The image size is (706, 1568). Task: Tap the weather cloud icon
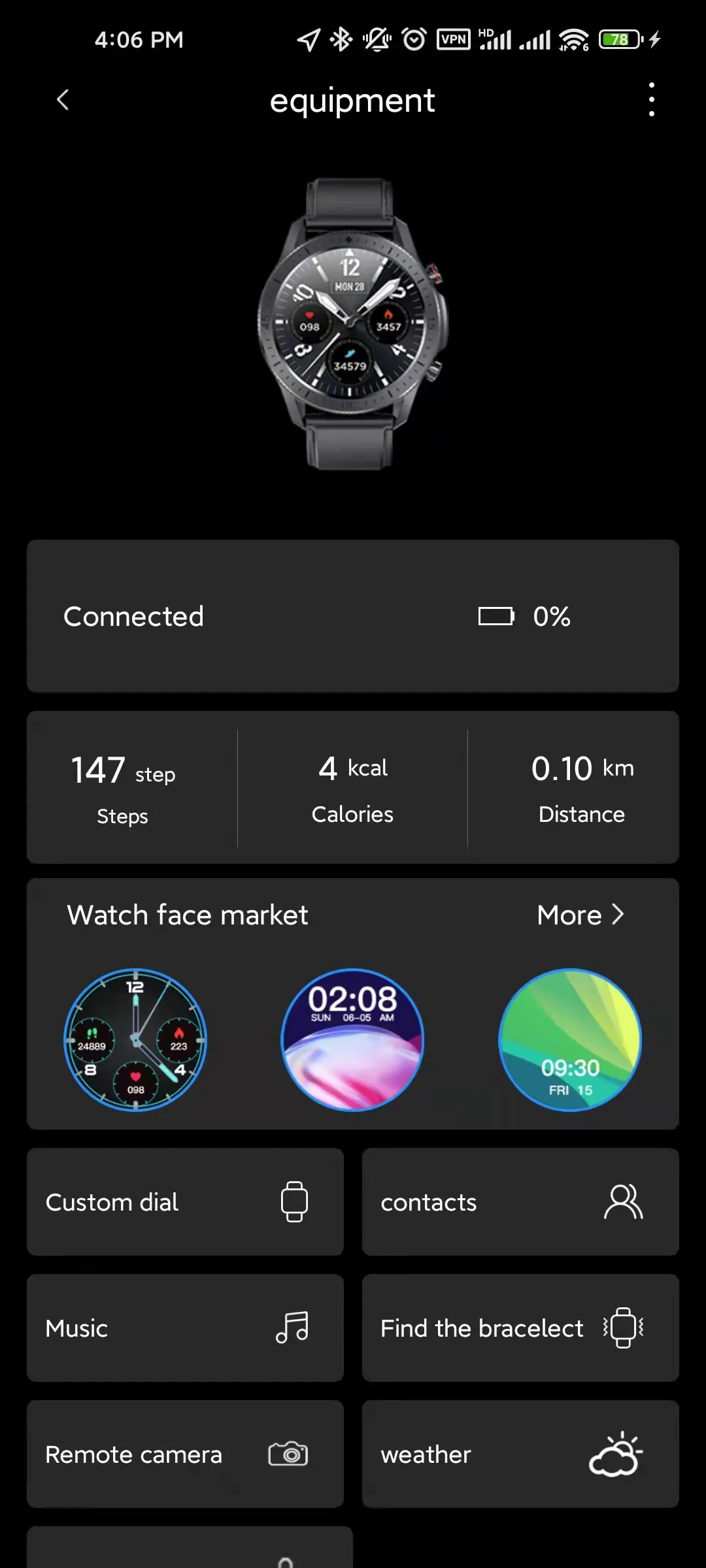pos(614,1454)
